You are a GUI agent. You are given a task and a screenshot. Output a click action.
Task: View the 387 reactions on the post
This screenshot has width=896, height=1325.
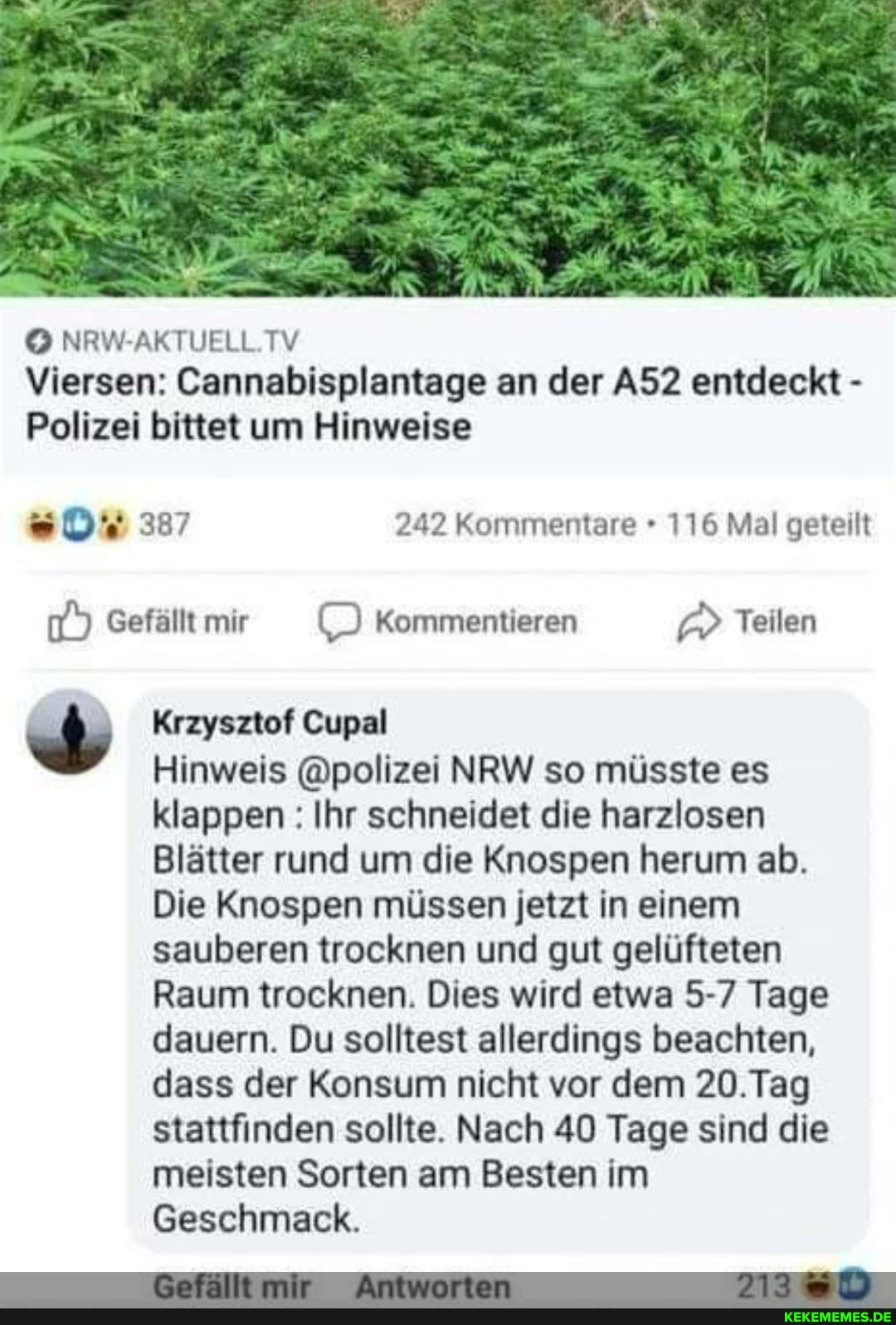(108, 525)
